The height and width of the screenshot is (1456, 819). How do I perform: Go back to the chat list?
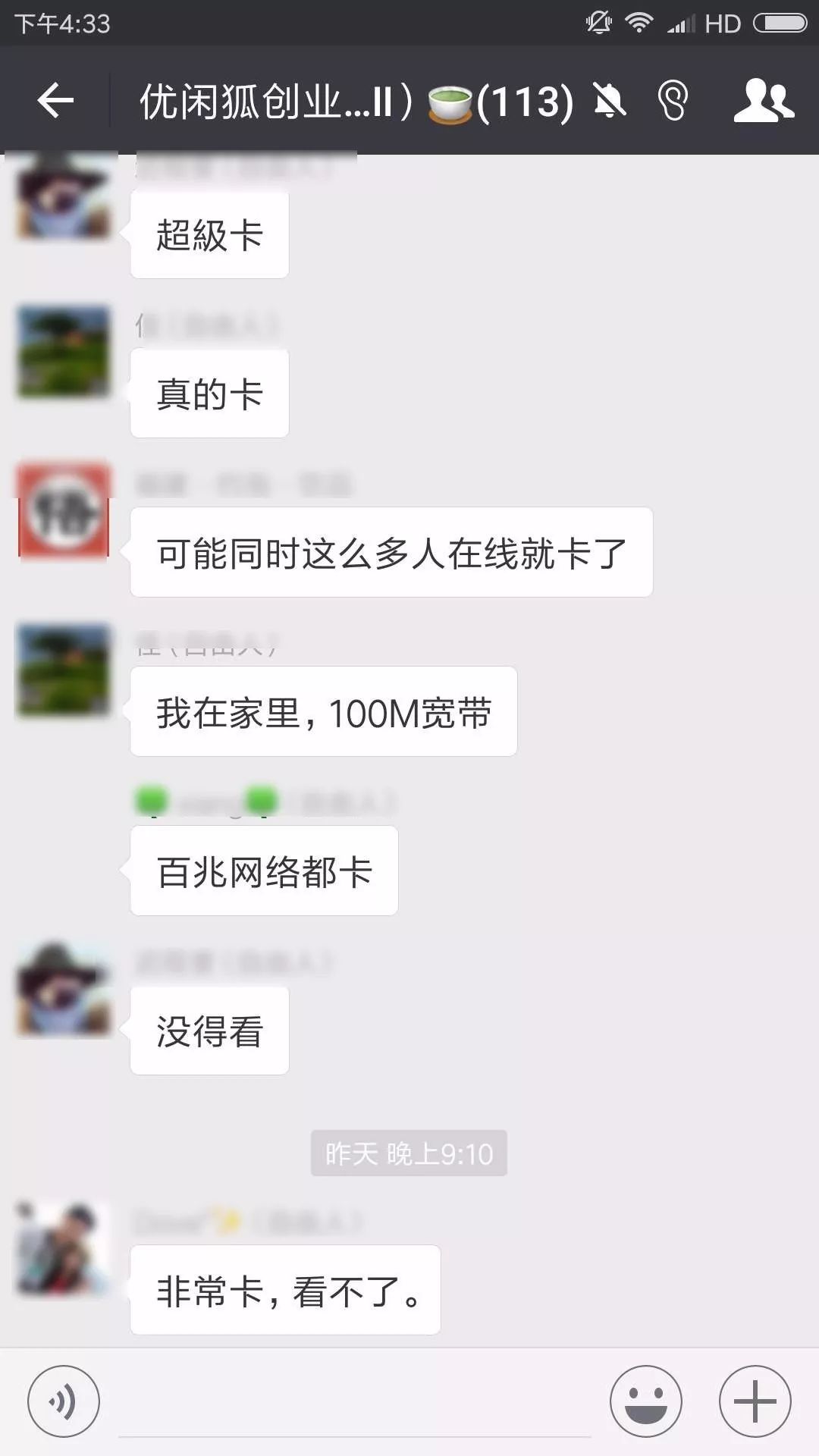click(56, 101)
